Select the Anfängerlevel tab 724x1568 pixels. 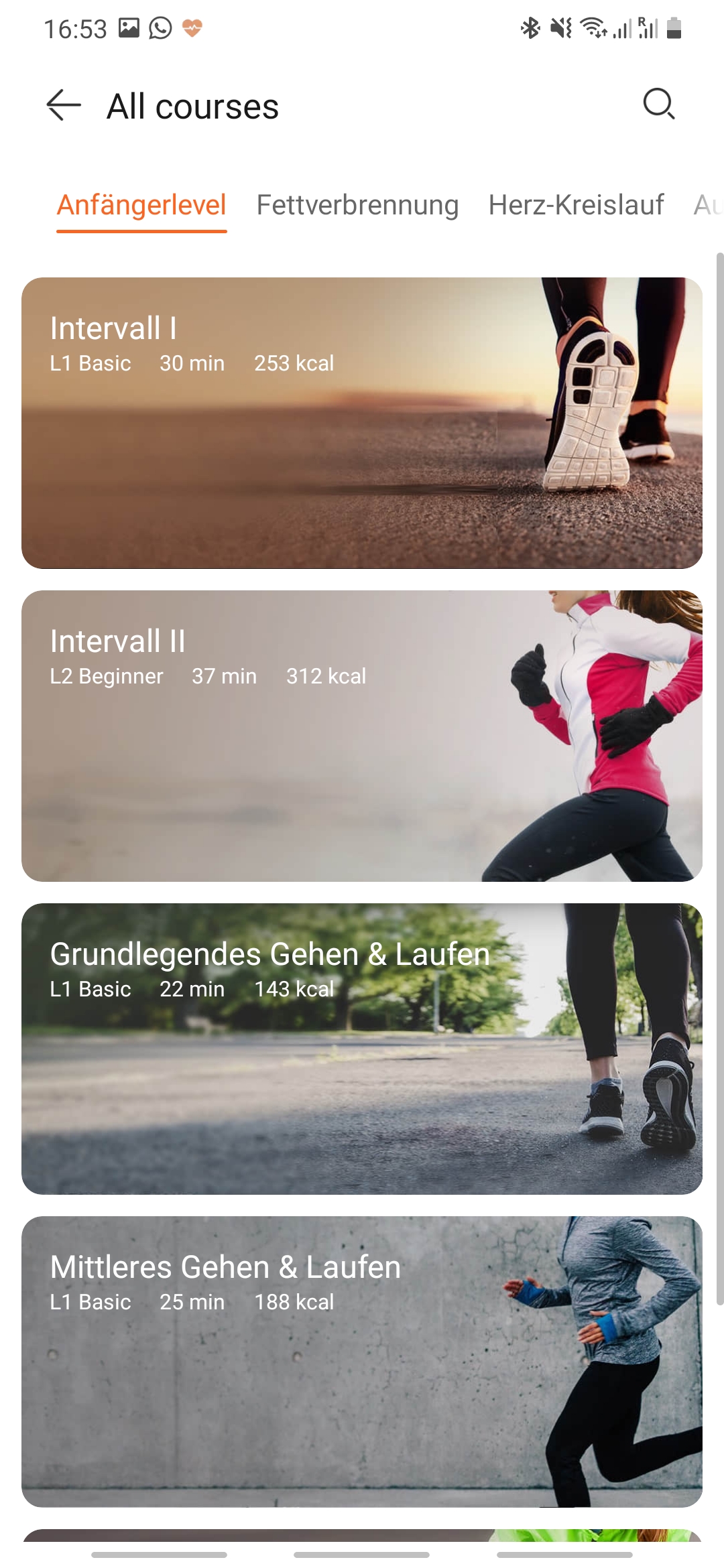(x=141, y=205)
